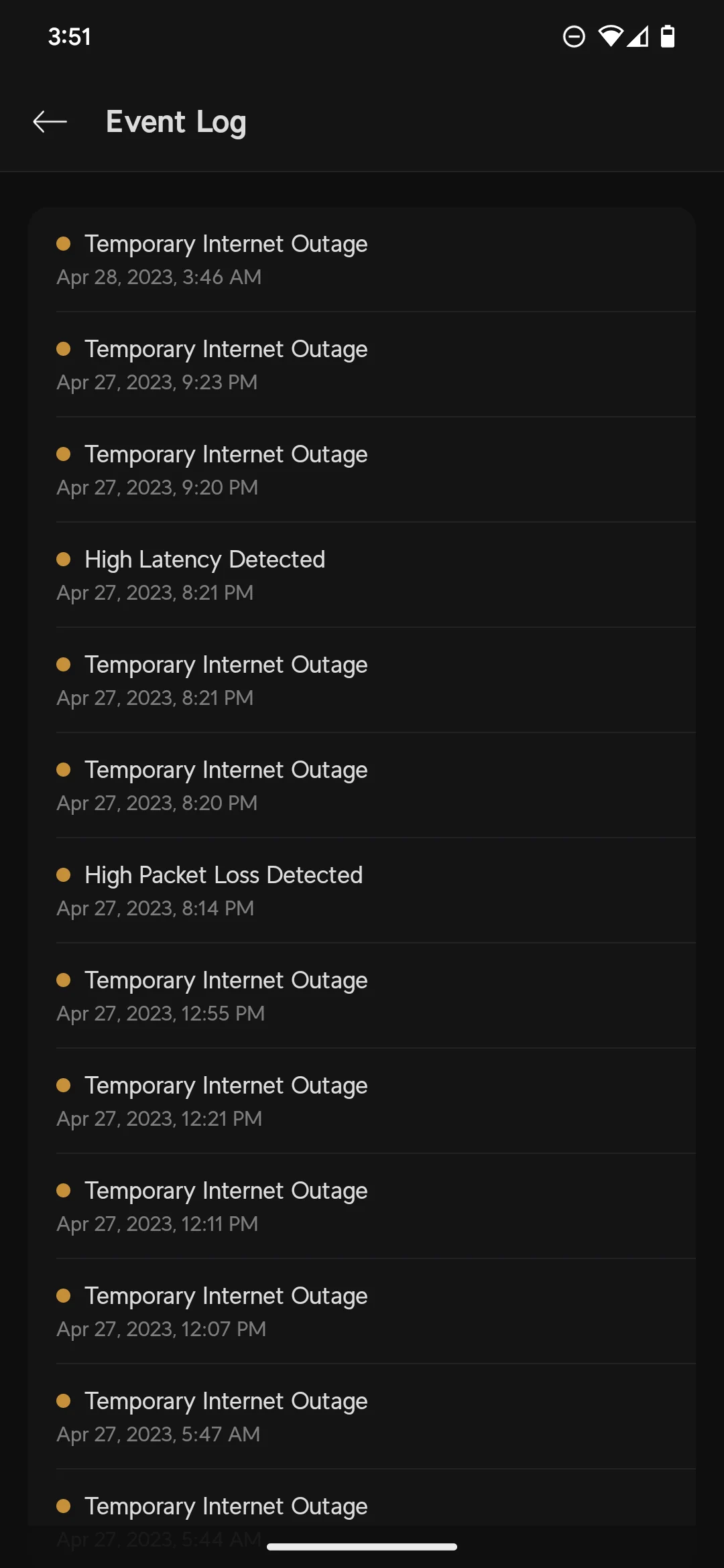Screen dimensions: 724x1568
Task: Click the status dot beside High Latency Detected
Action: tap(64, 560)
